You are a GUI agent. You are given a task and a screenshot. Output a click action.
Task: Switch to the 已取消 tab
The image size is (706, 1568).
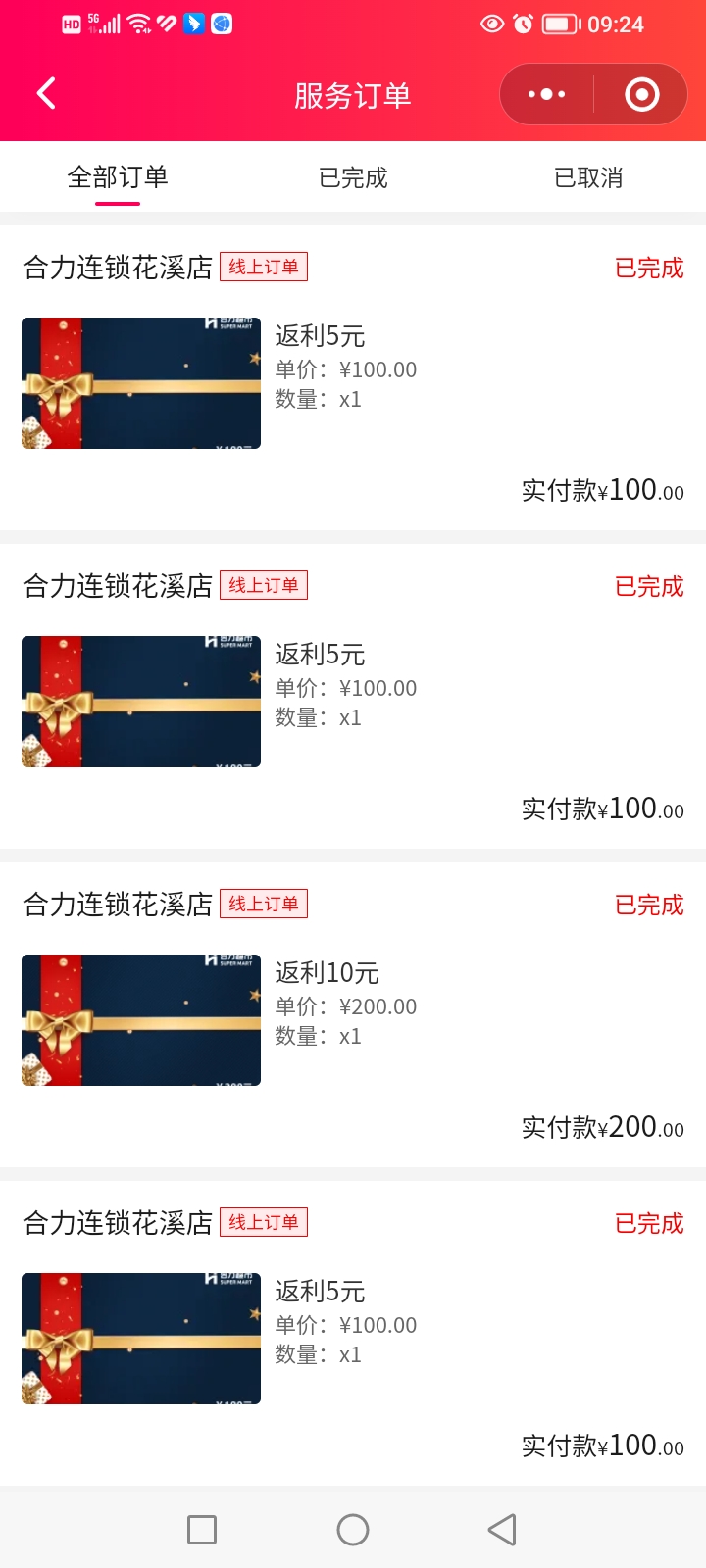pos(588,177)
